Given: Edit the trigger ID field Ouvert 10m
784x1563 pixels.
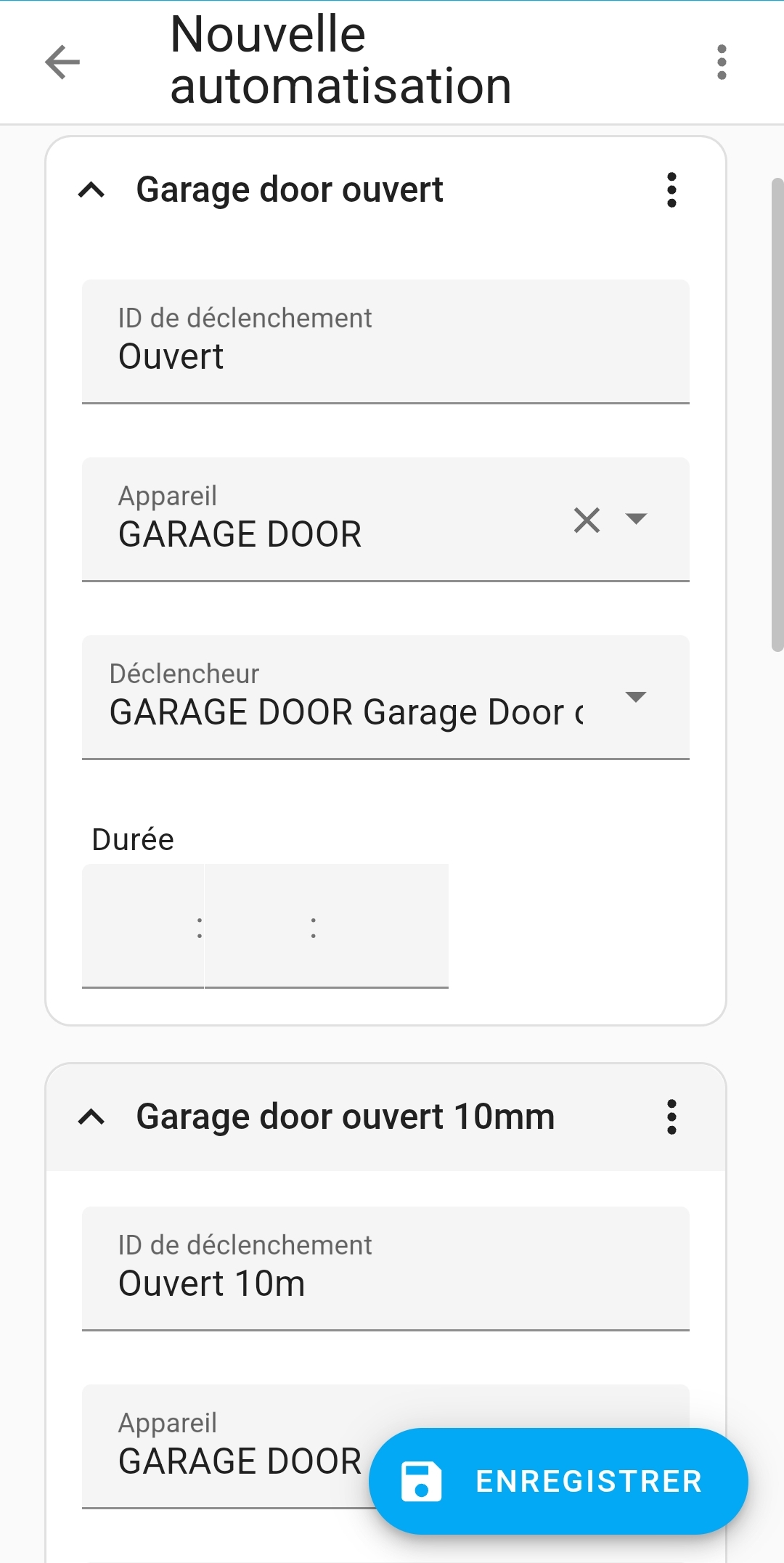Looking at the screenshot, I should tap(385, 1268).
